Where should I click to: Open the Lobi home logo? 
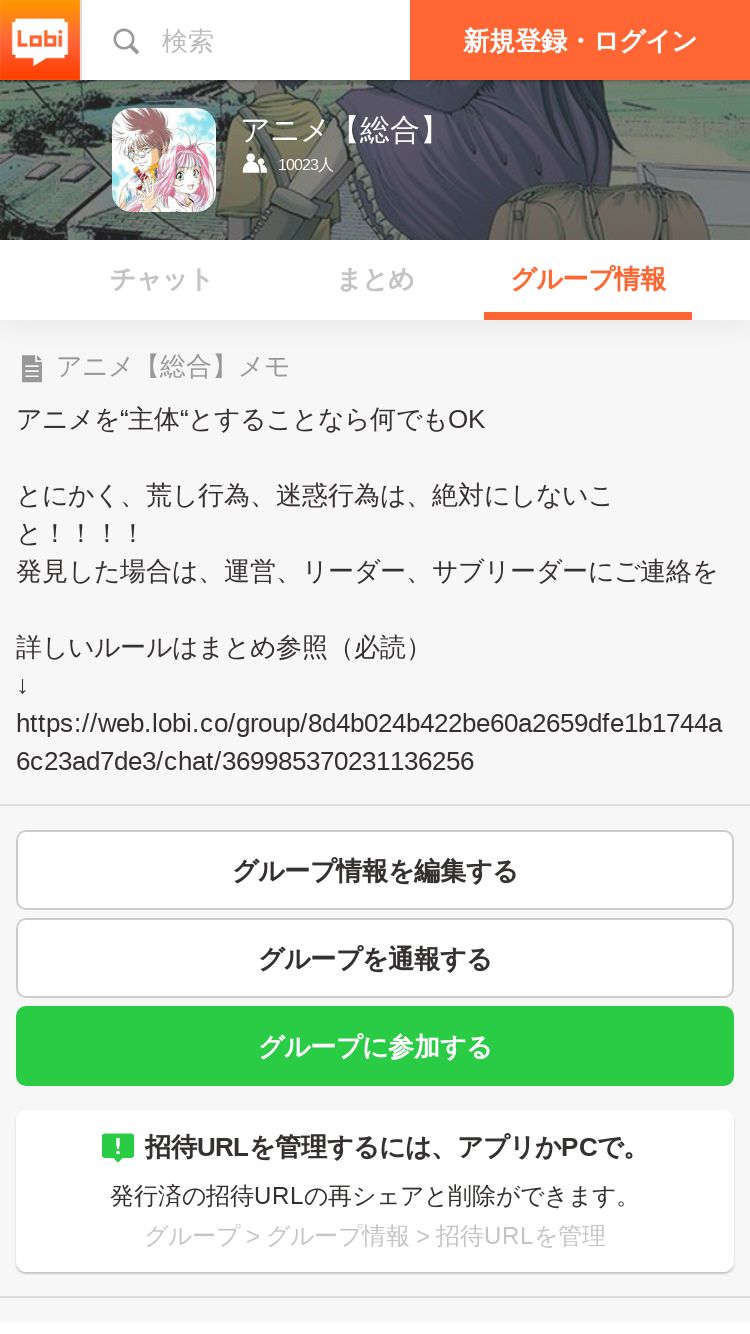(40, 40)
